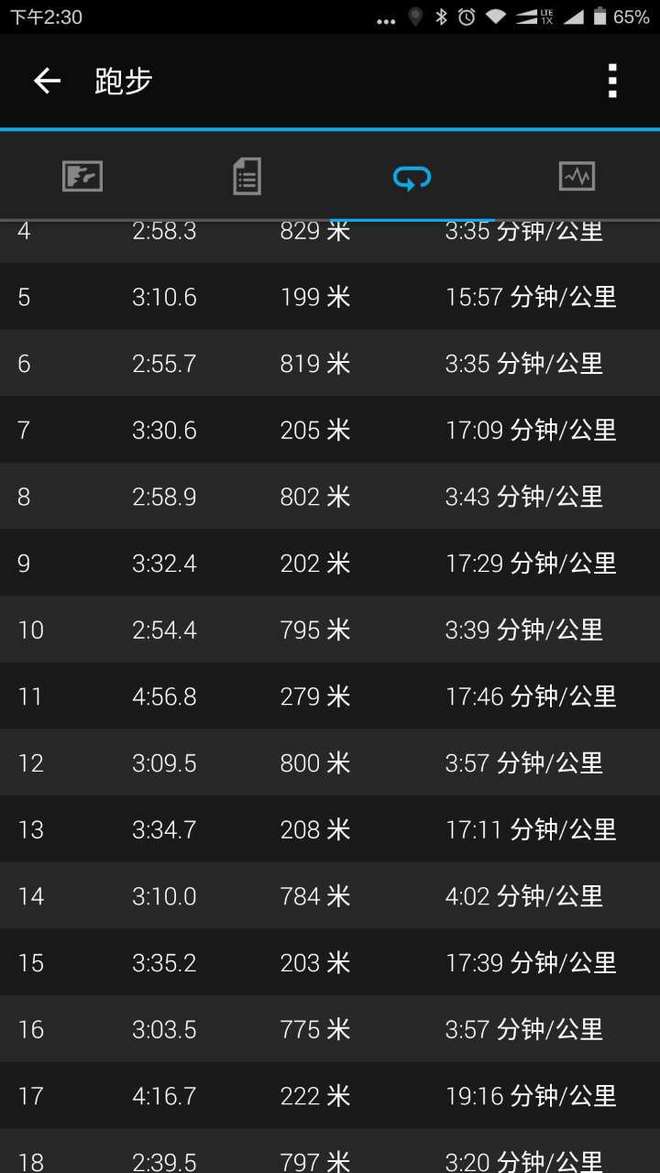The width and height of the screenshot is (660, 1173).
Task: Switch to the charts graph tab
Action: coord(577,177)
